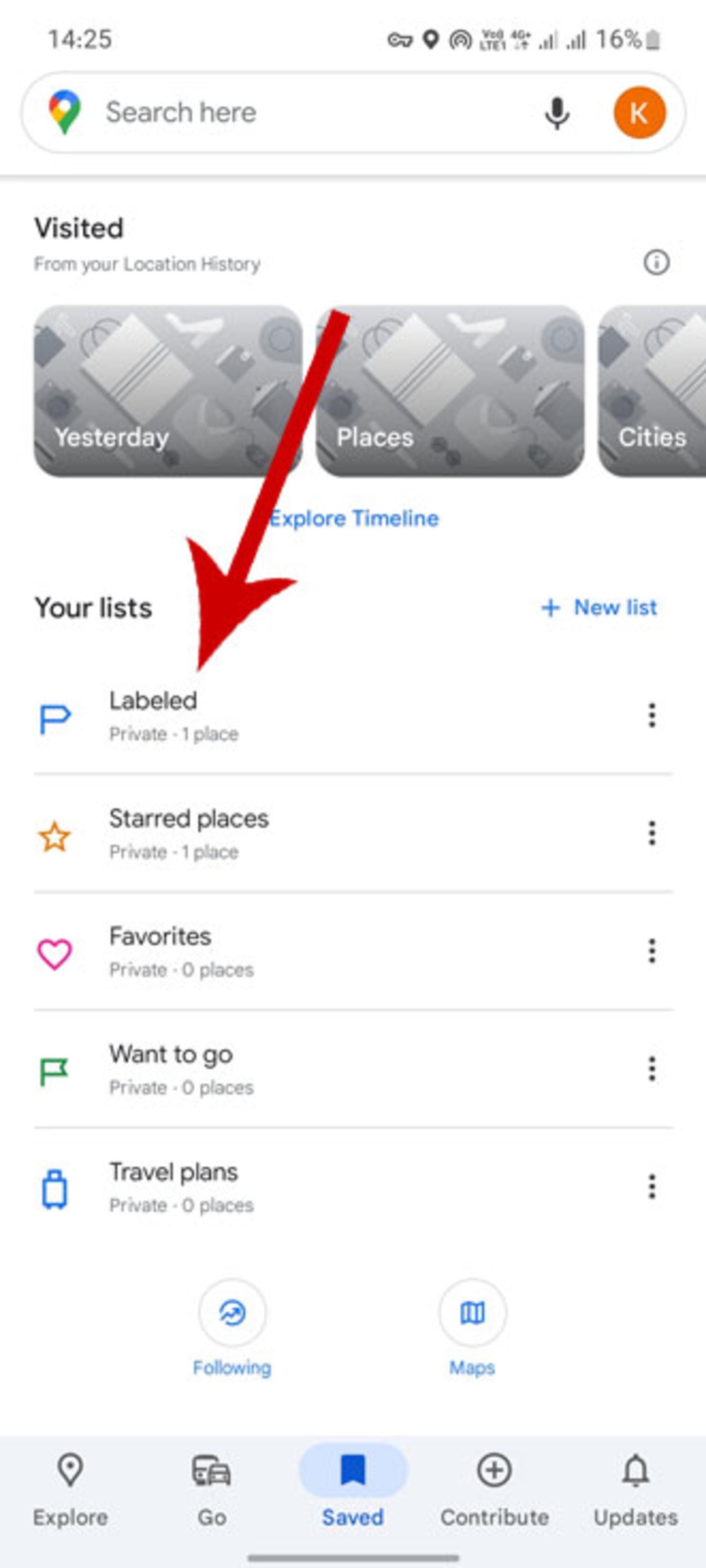Open the Labeled list
Viewport: 706px width, 1568px height.
353,716
